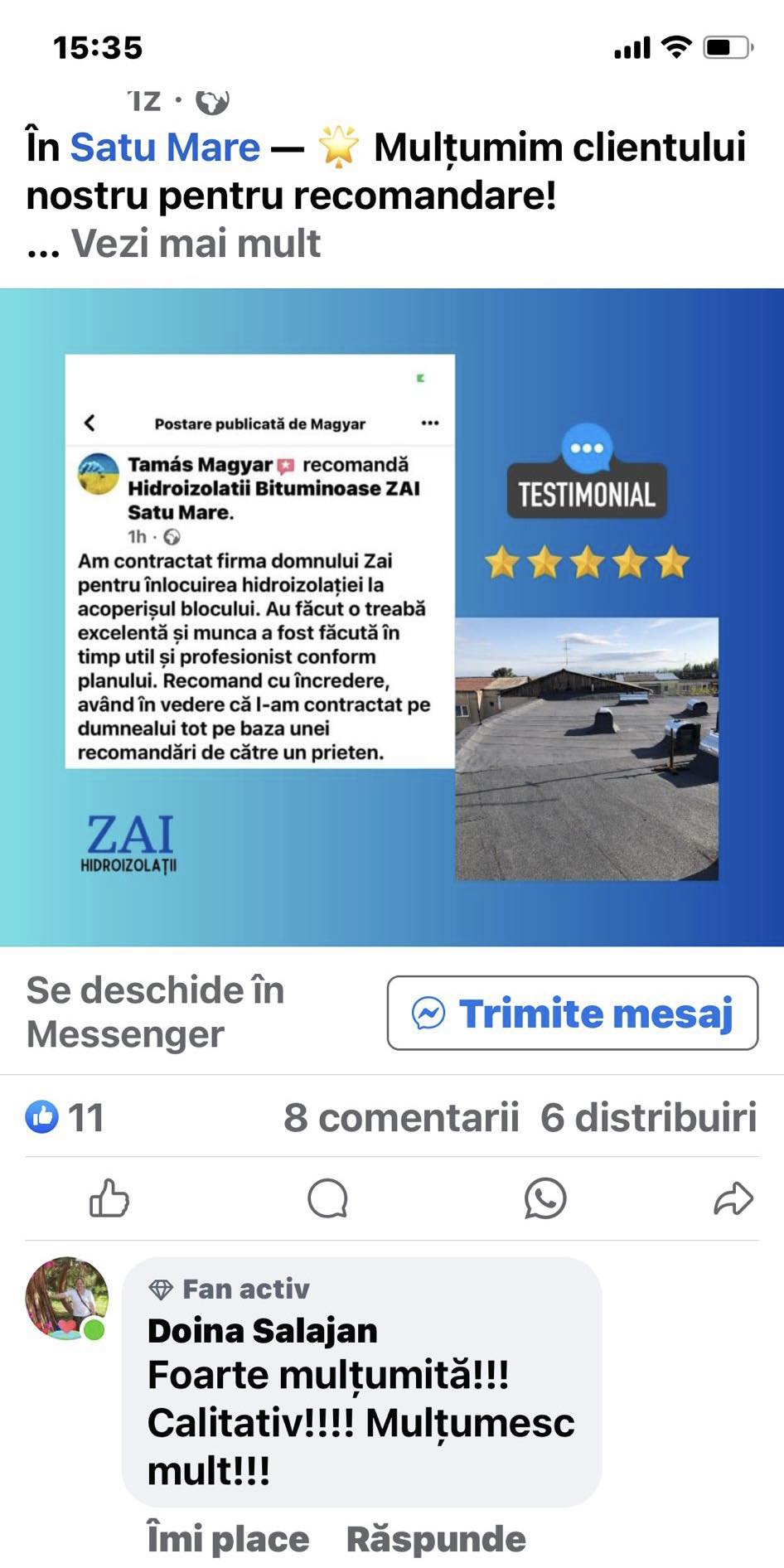784x1568 pixels.
Task: Open the comment bubble icon
Action: [327, 1198]
